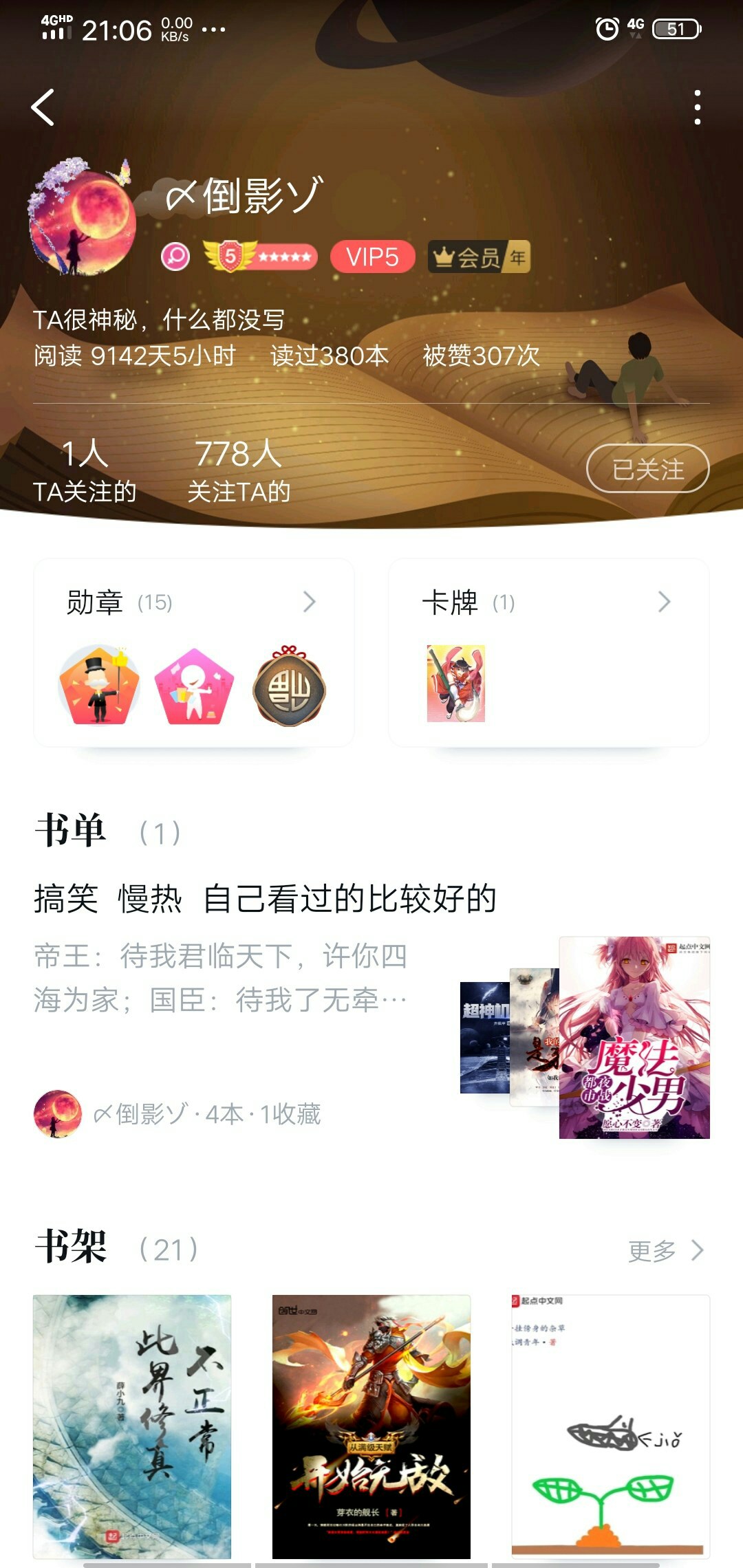Open the 搞笑 慢热 book list

tap(265, 899)
